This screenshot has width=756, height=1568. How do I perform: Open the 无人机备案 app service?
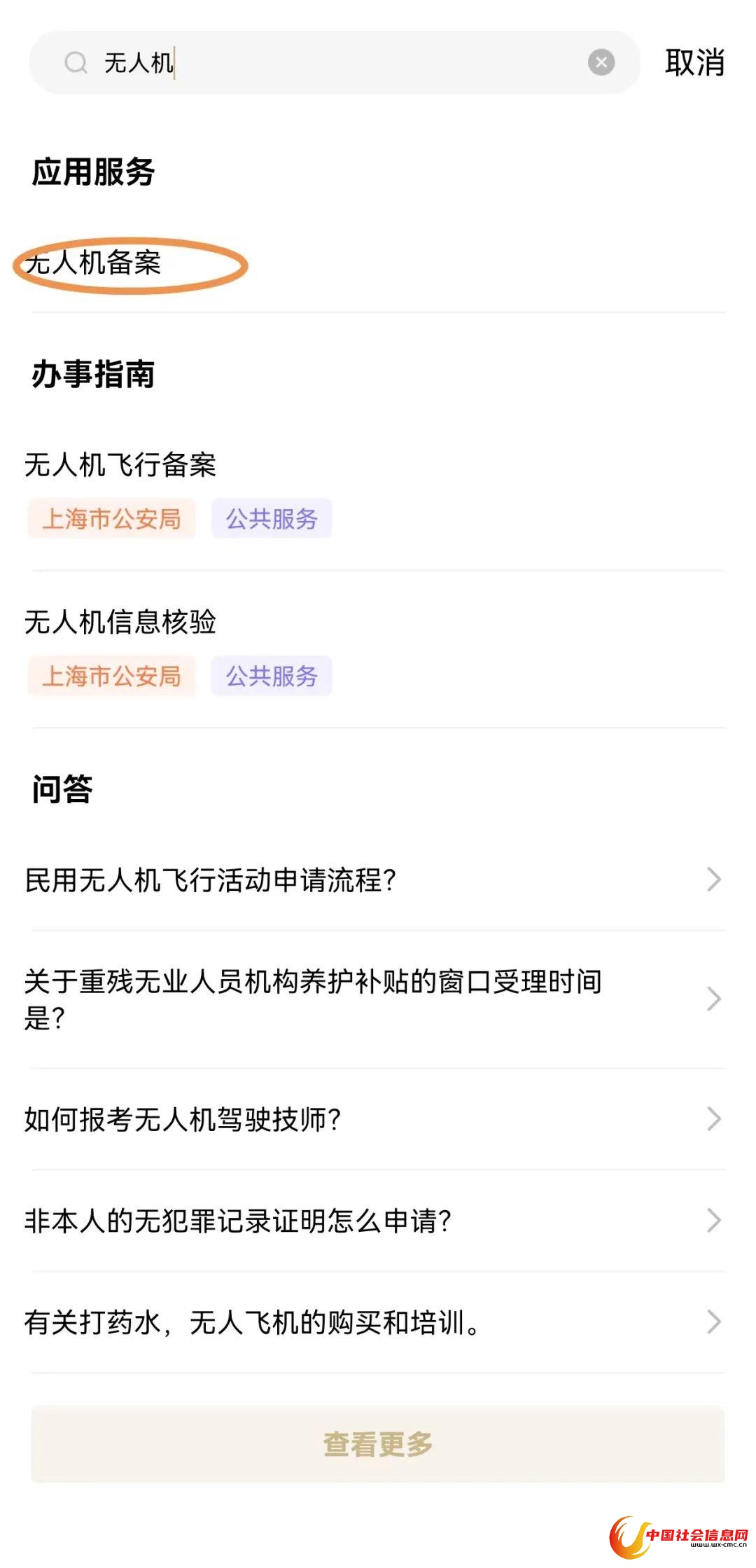tap(94, 264)
